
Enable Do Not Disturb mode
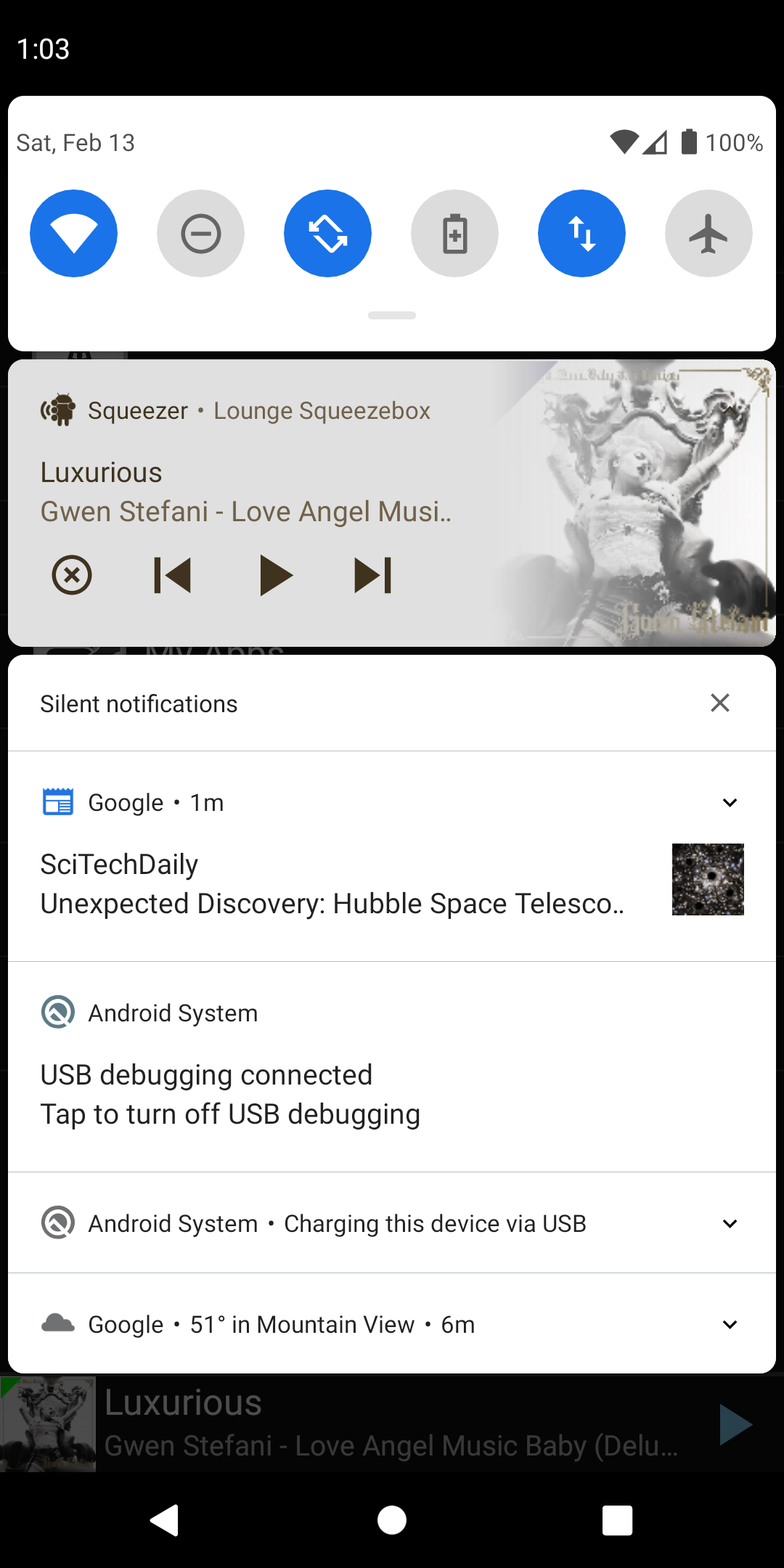(x=200, y=234)
